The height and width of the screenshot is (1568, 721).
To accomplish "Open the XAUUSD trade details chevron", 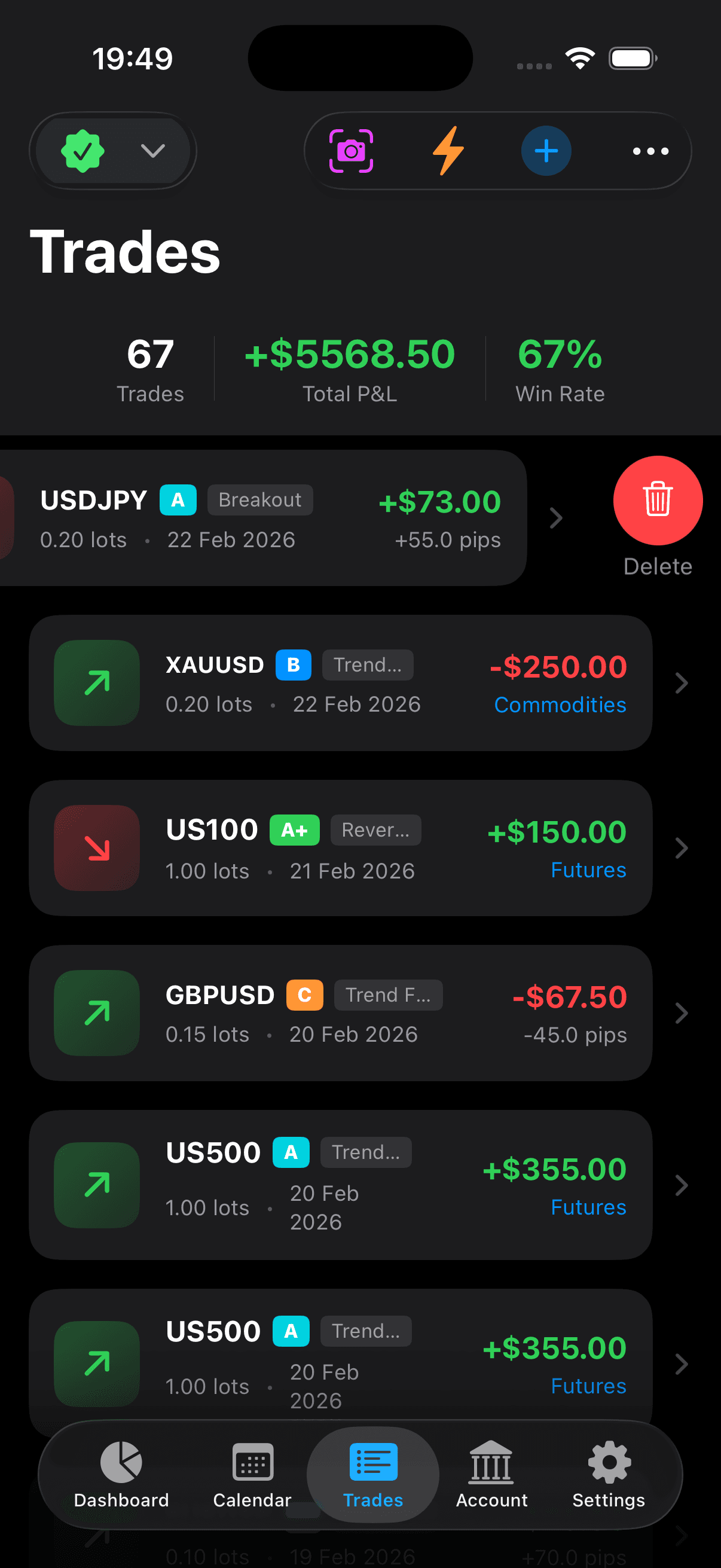I will [x=681, y=683].
